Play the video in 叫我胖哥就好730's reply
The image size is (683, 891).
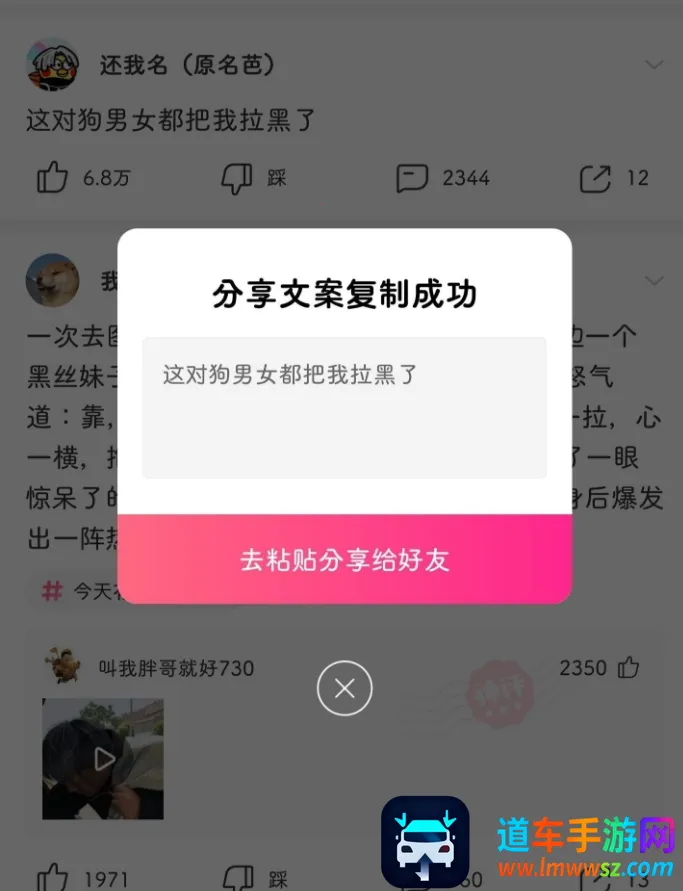pyautogui.click(x=103, y=759)
